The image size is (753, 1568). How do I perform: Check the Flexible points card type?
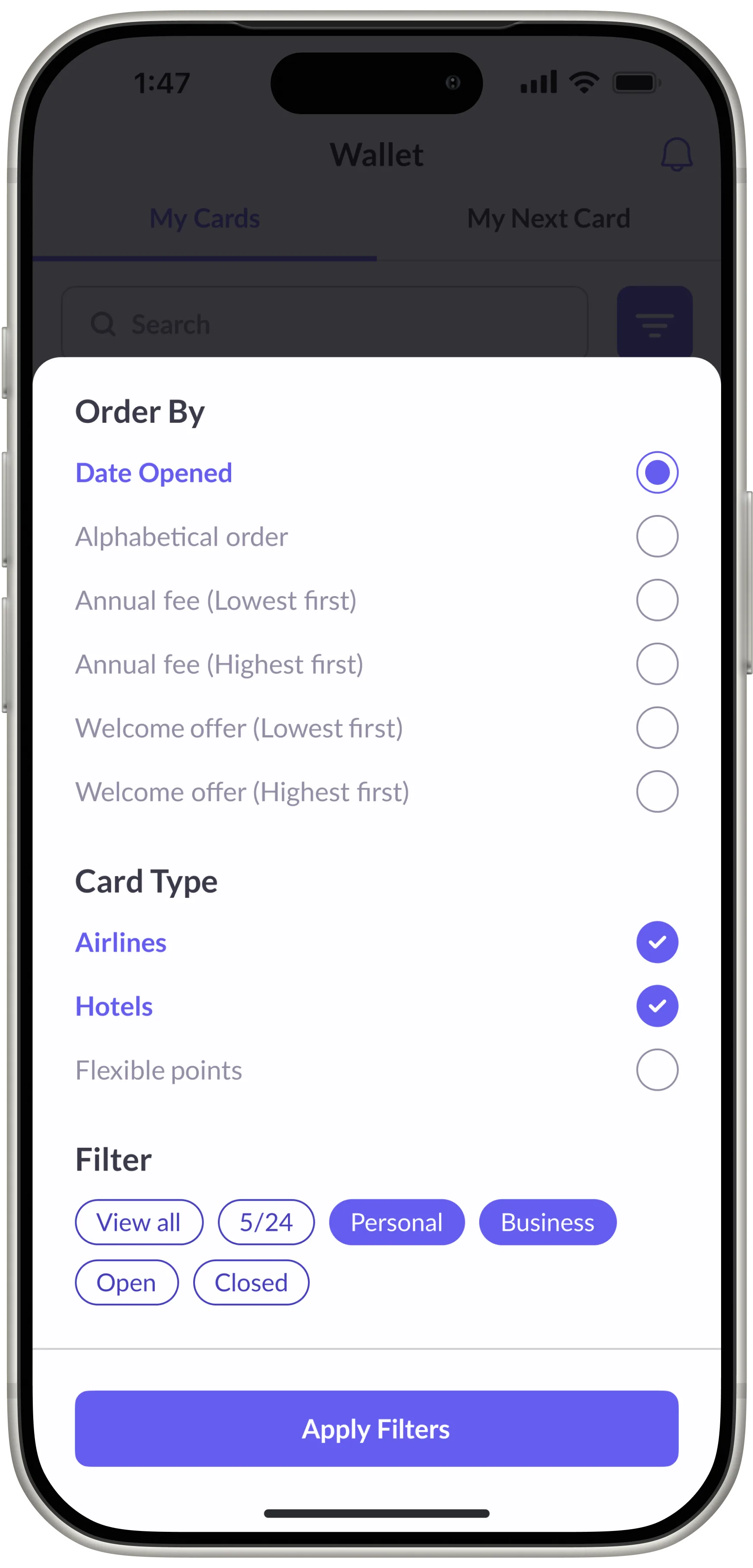click(657, 1069)
